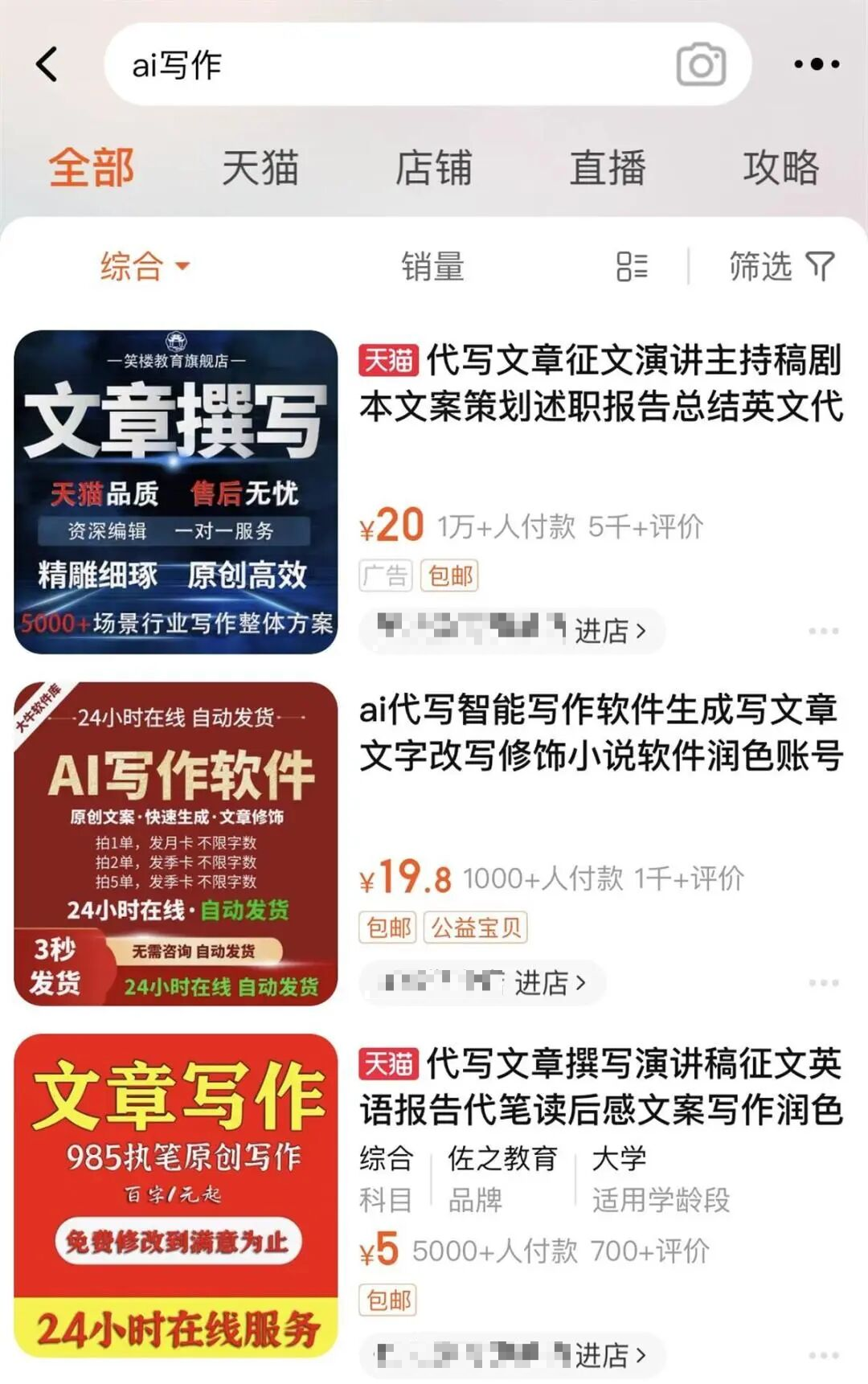Tap the ai写作 search field
The image size is (868, 1384).
[x=386, y=64]
